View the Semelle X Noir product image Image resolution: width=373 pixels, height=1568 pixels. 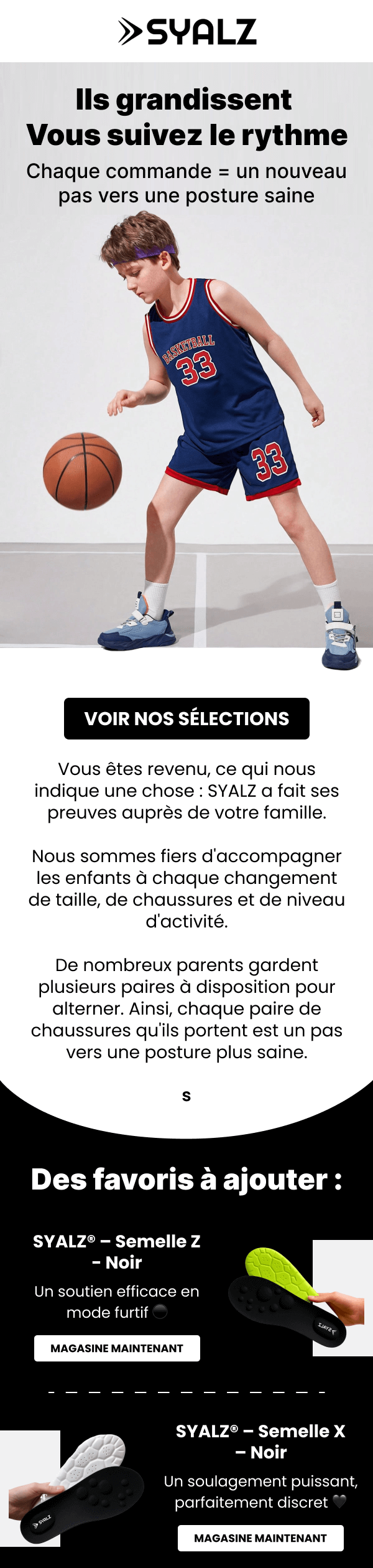point(75,1488)
